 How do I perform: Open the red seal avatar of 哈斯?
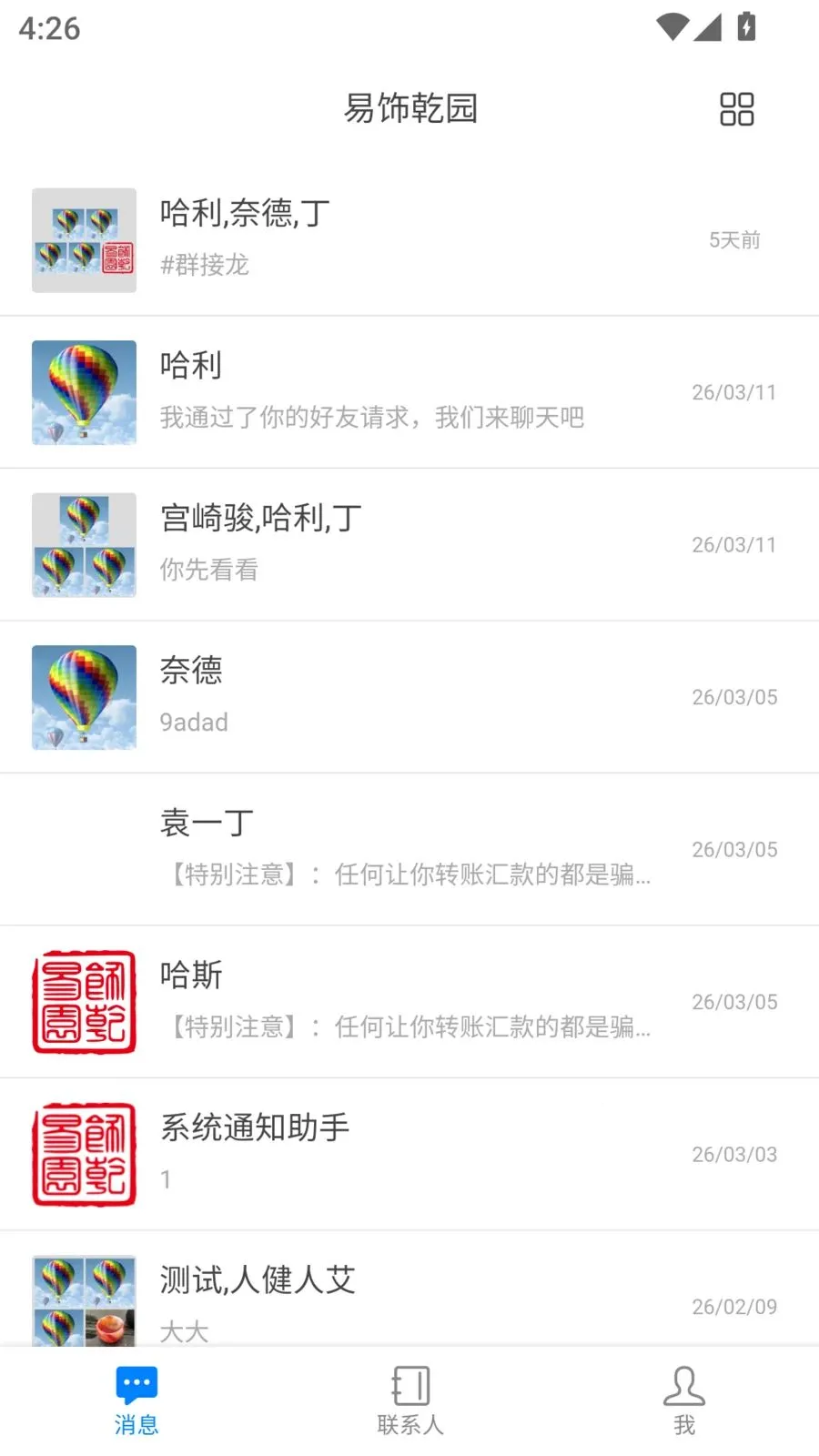83,1001
